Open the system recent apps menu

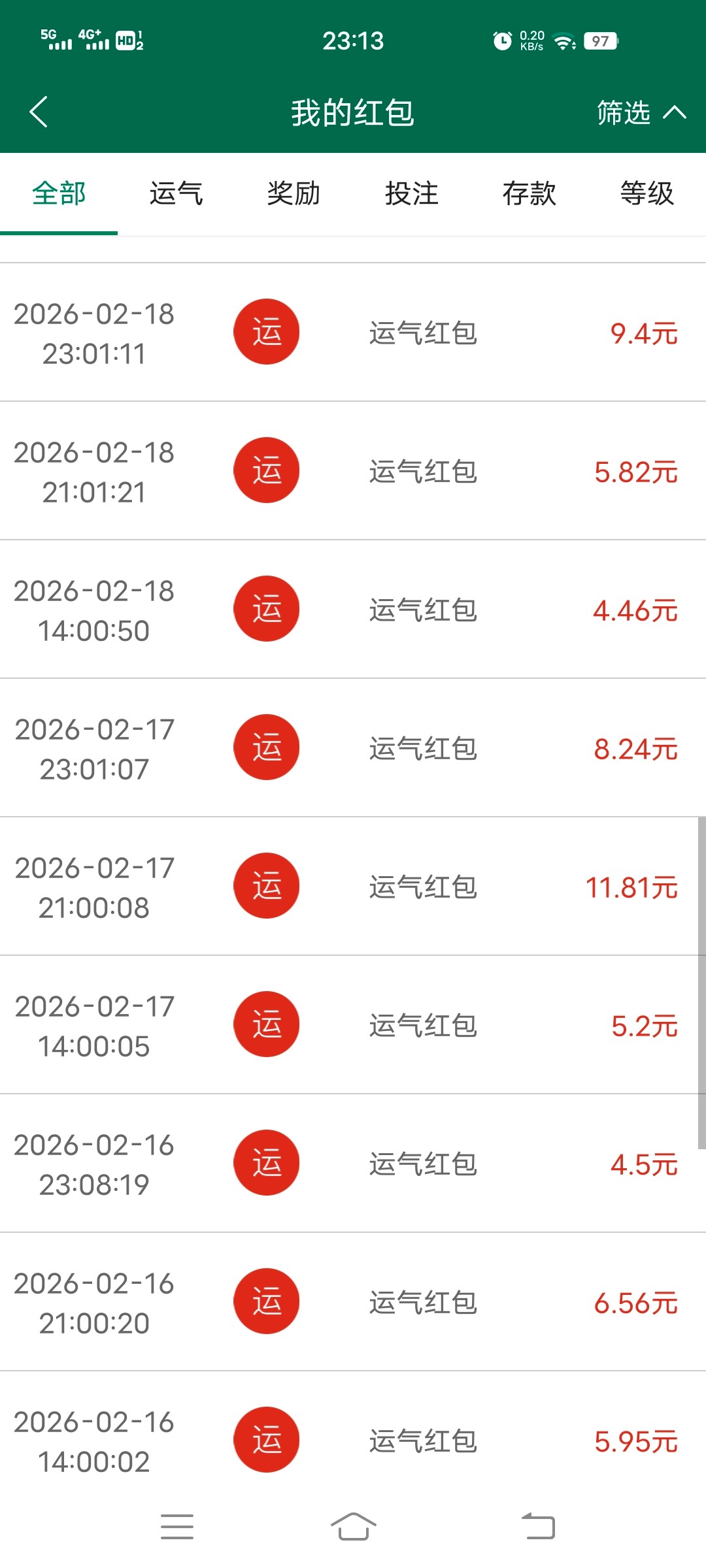point(177,1527)
